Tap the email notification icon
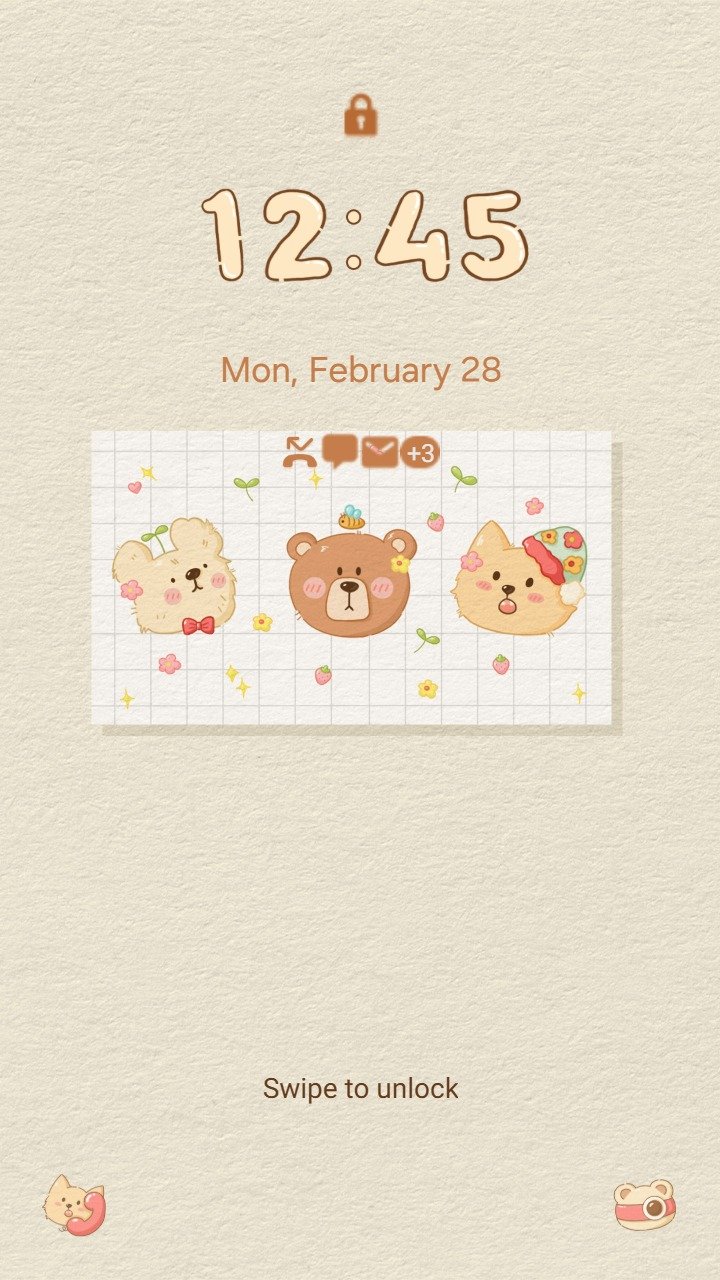Image resolution: width=720 pixels, height=1280 pixels. pyautogui.click(x=380, y=452)
